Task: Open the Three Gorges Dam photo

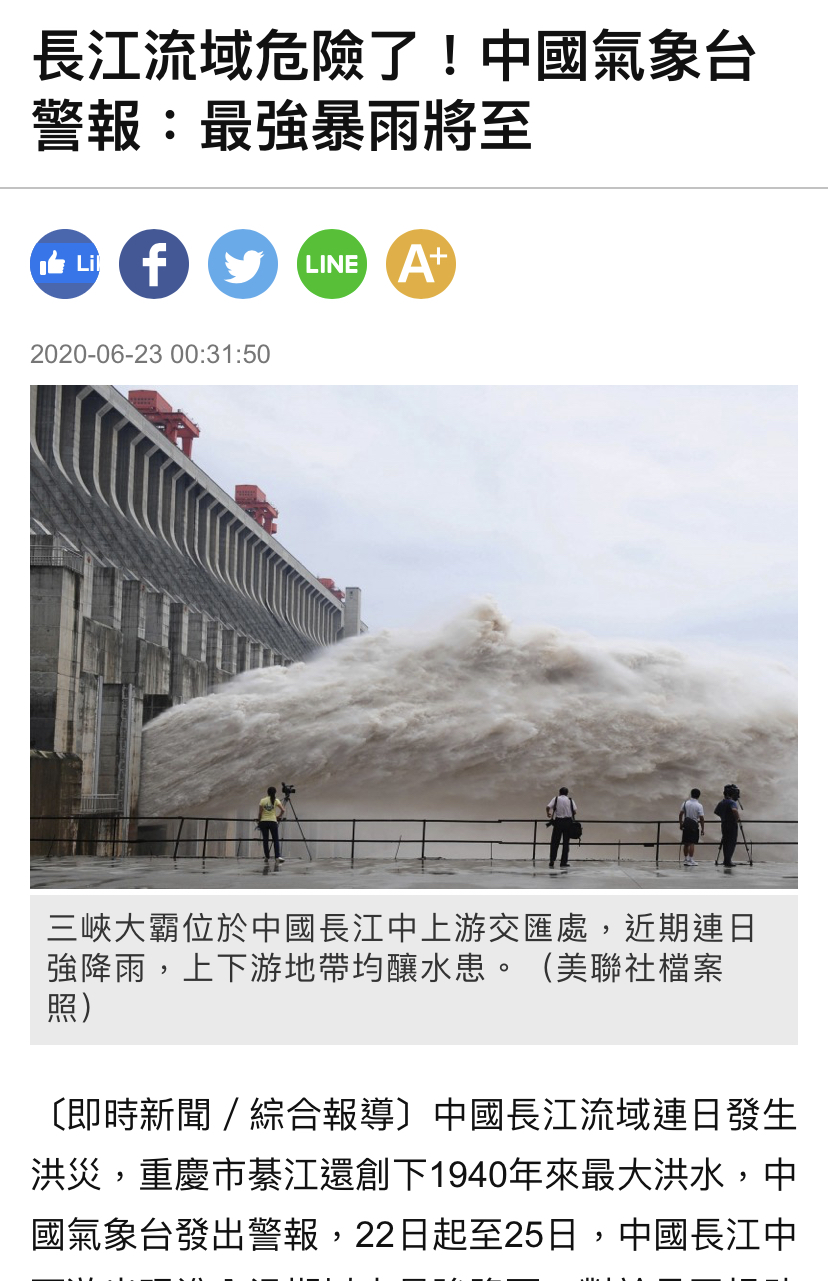Action: (x=414, y=636)
